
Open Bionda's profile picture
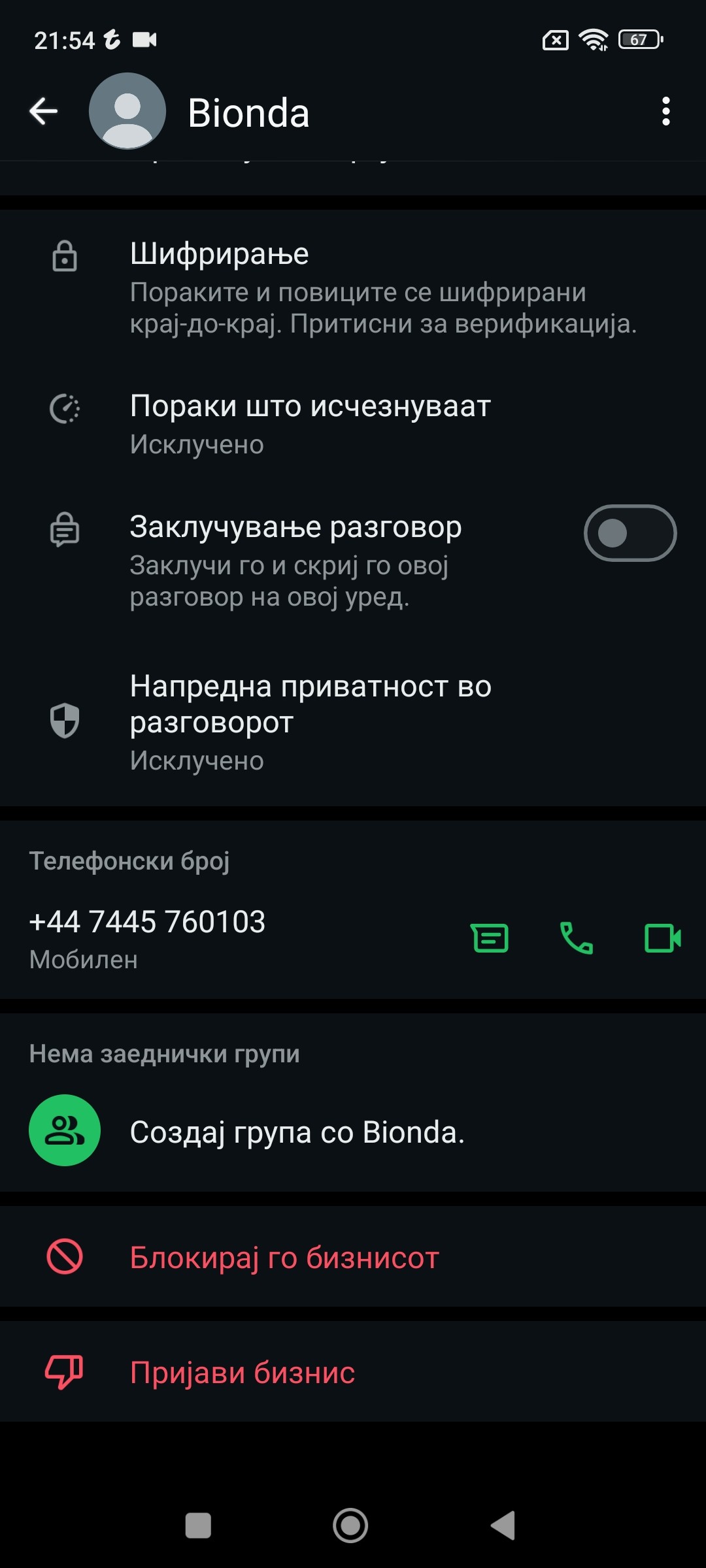click(x=127, y=111)
